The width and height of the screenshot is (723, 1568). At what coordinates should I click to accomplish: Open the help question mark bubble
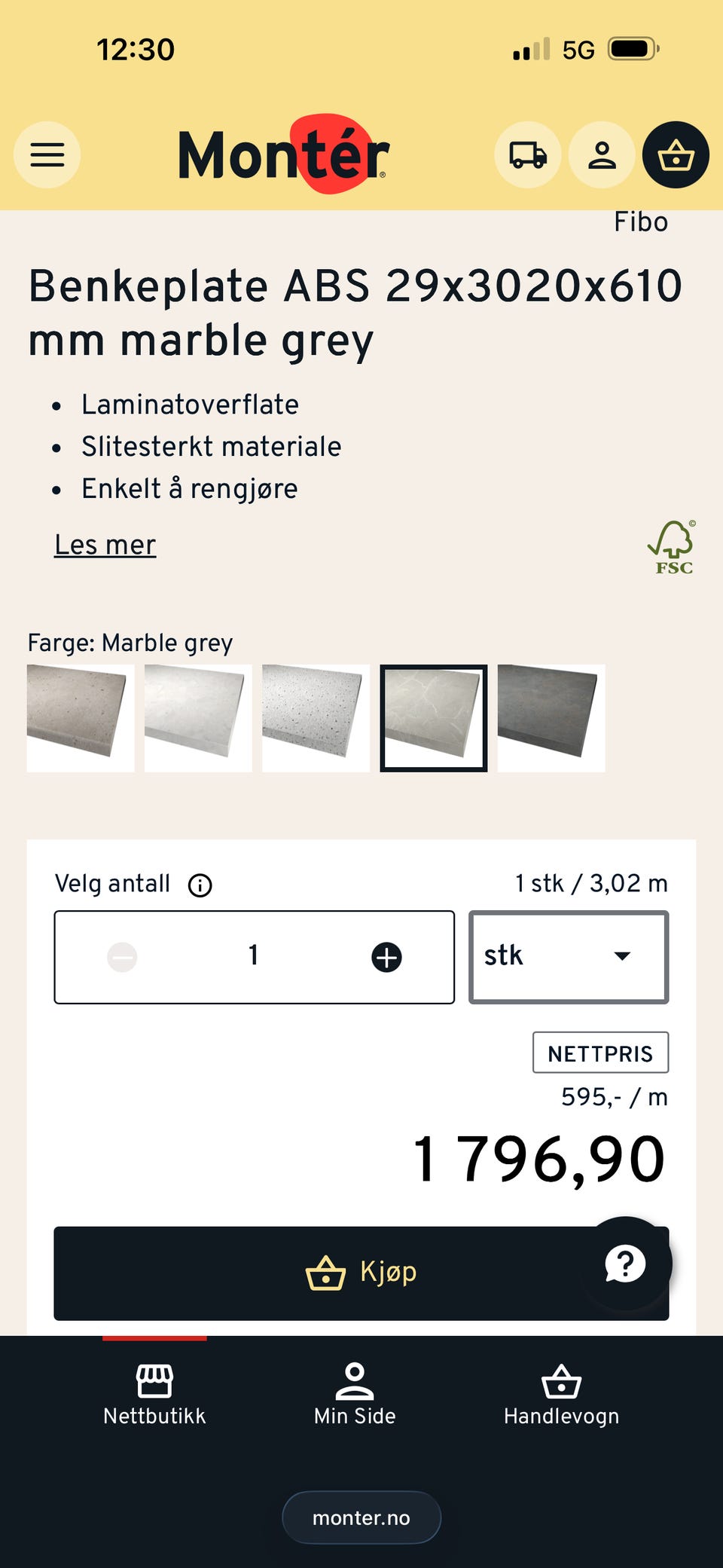coord(626,1264)
